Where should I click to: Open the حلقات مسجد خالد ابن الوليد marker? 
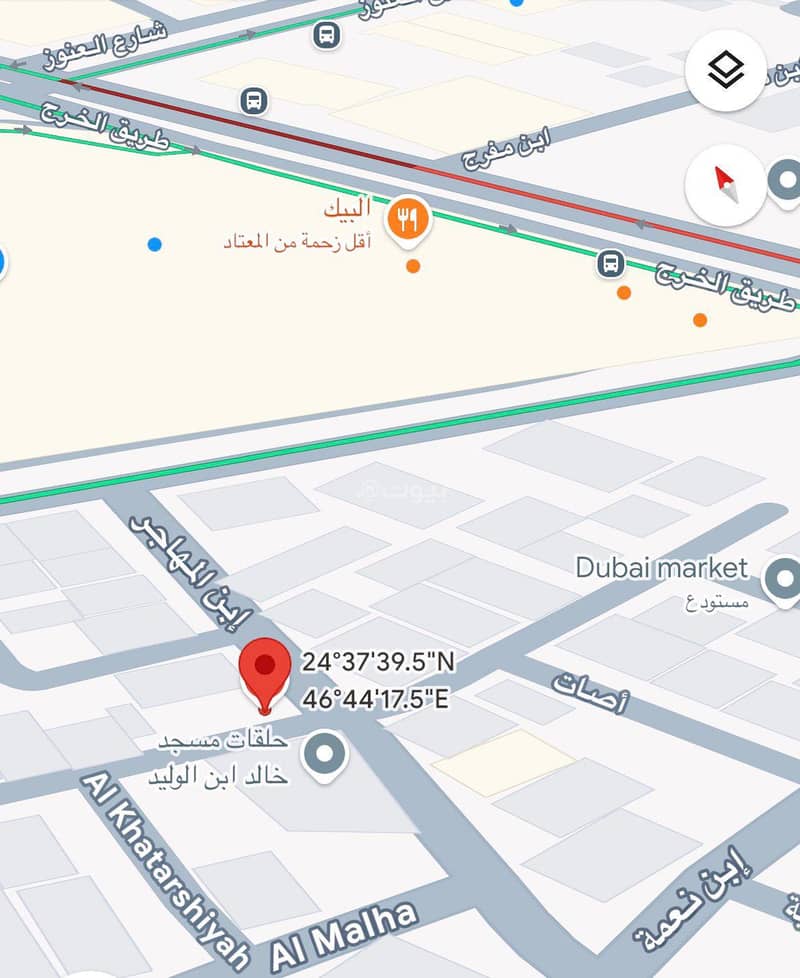tap(324, 752)
